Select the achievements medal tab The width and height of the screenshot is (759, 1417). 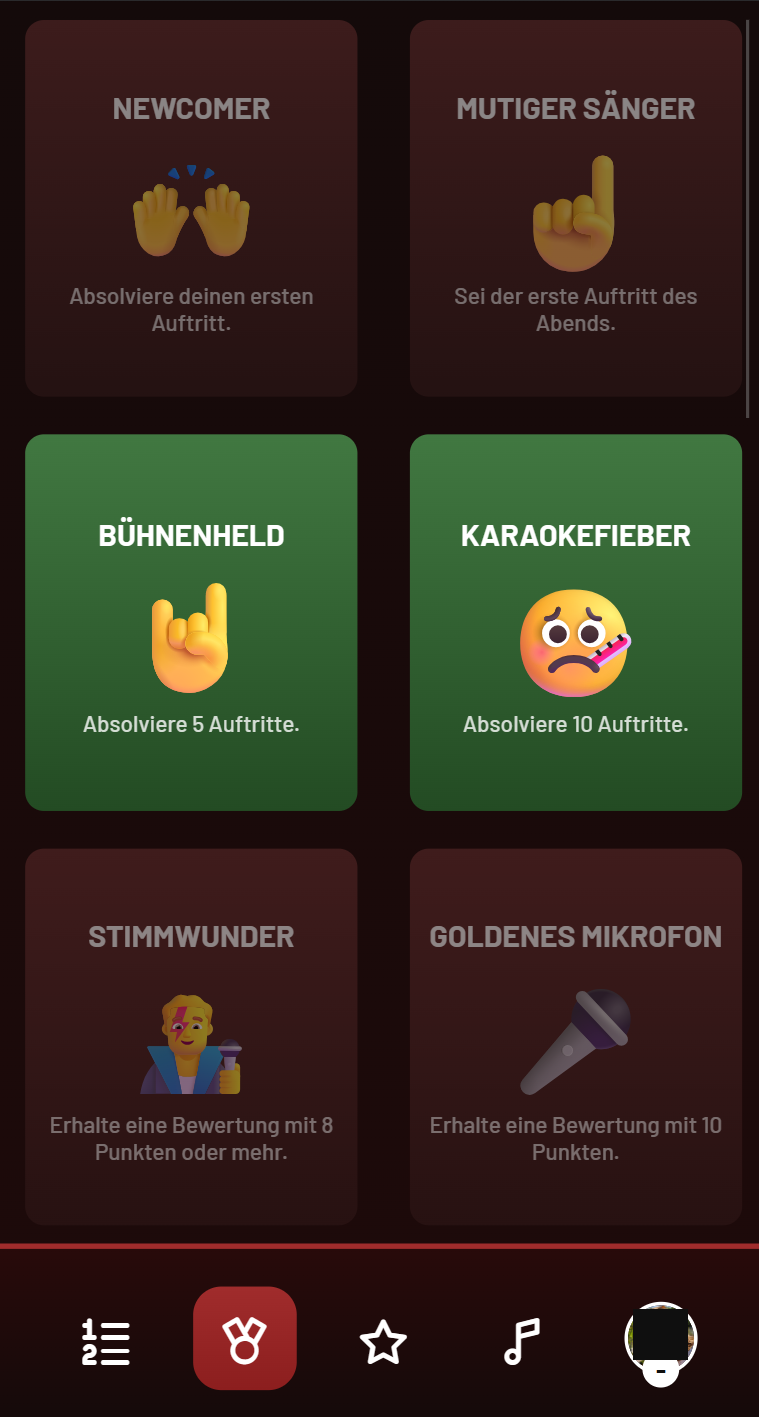click(x=245, y=1338)
